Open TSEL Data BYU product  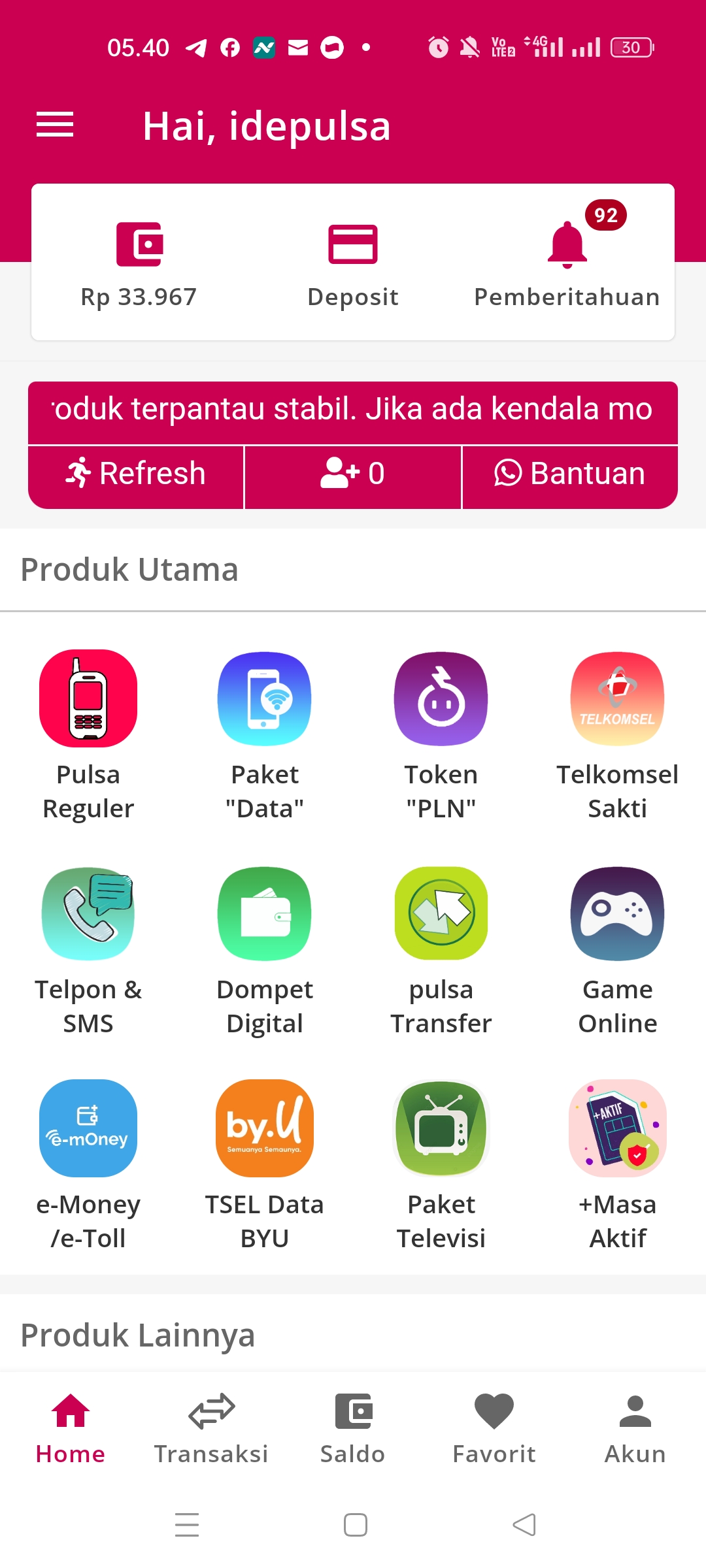[265, 1128]
